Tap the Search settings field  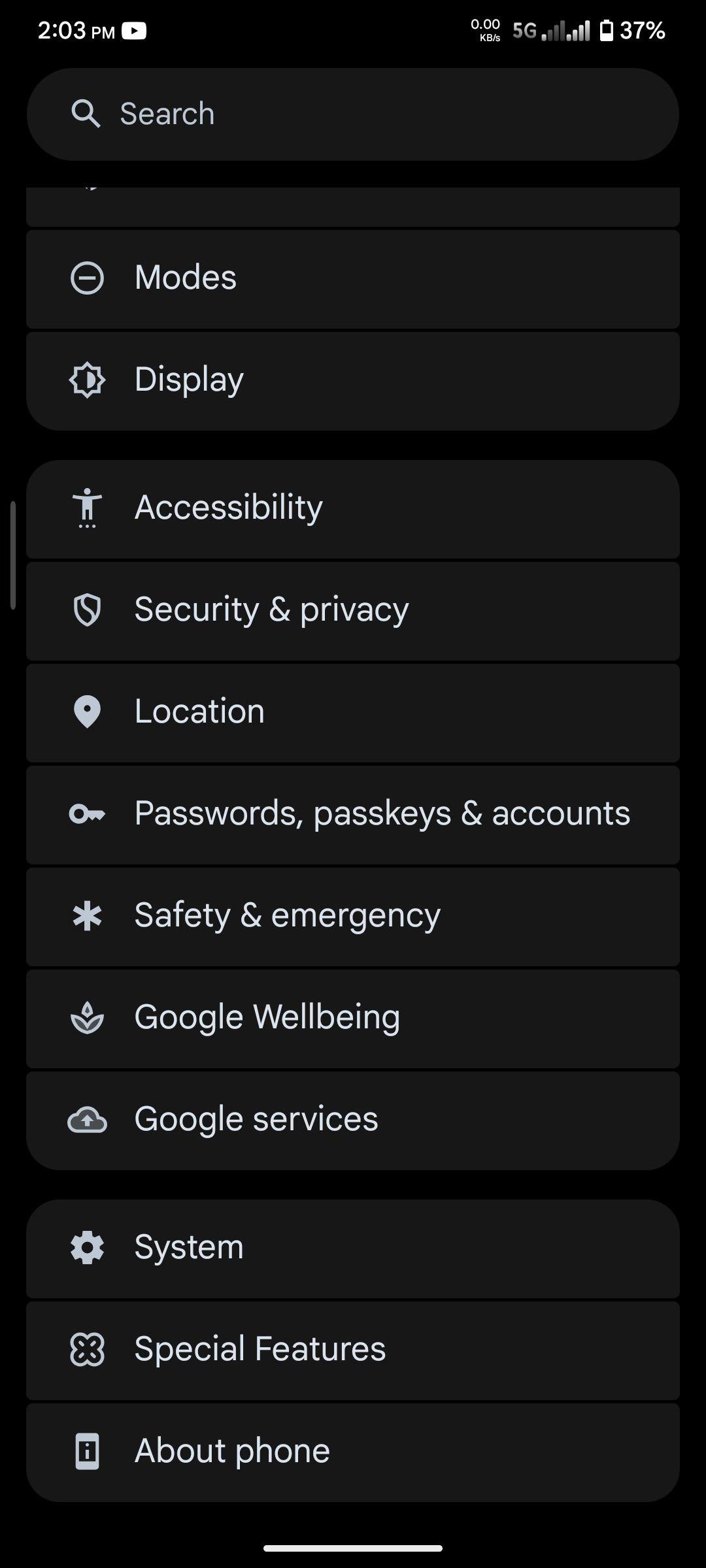[x=353, y=114]
